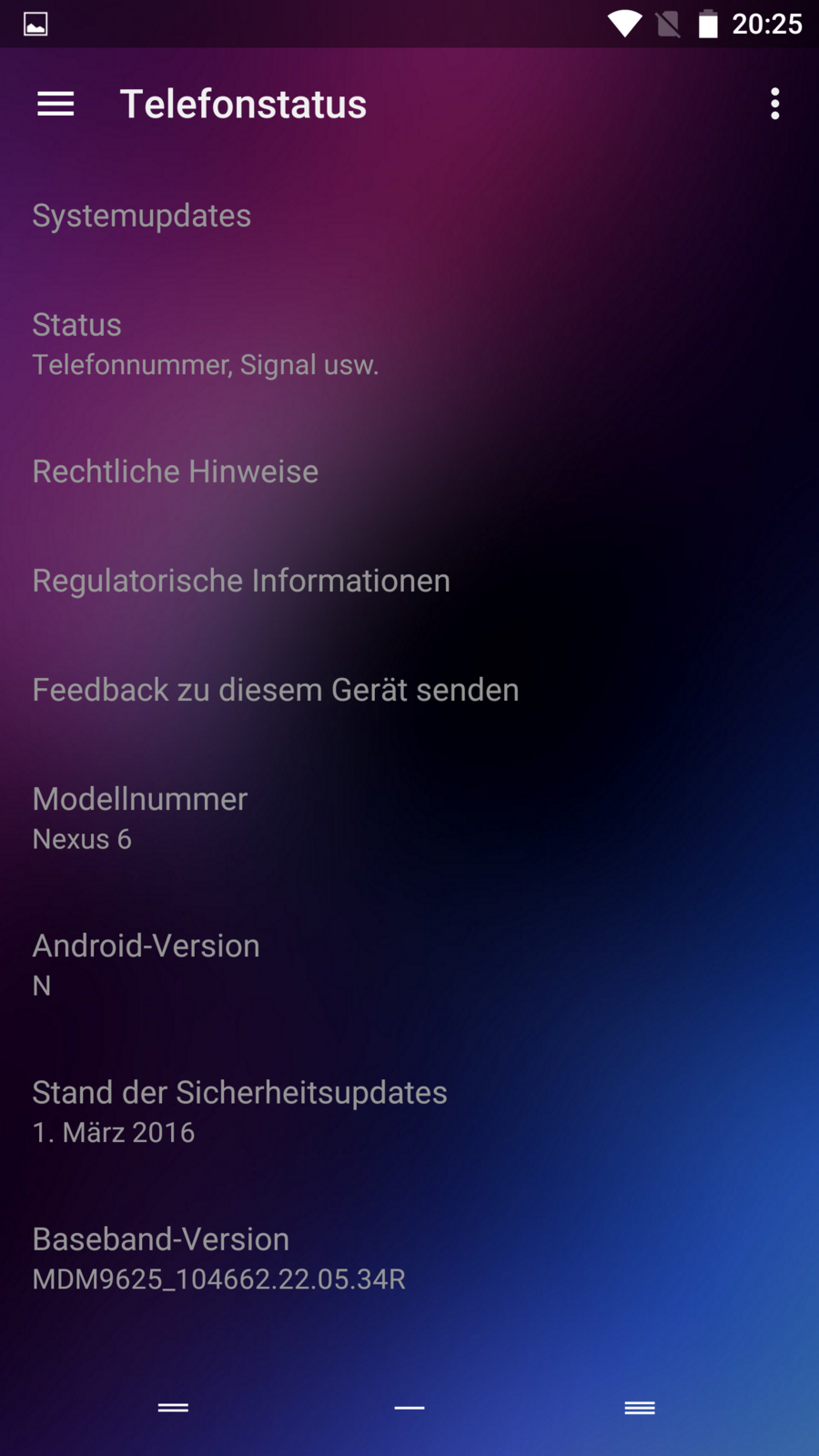Open the hamburger drawer menu

coord(56,104)
